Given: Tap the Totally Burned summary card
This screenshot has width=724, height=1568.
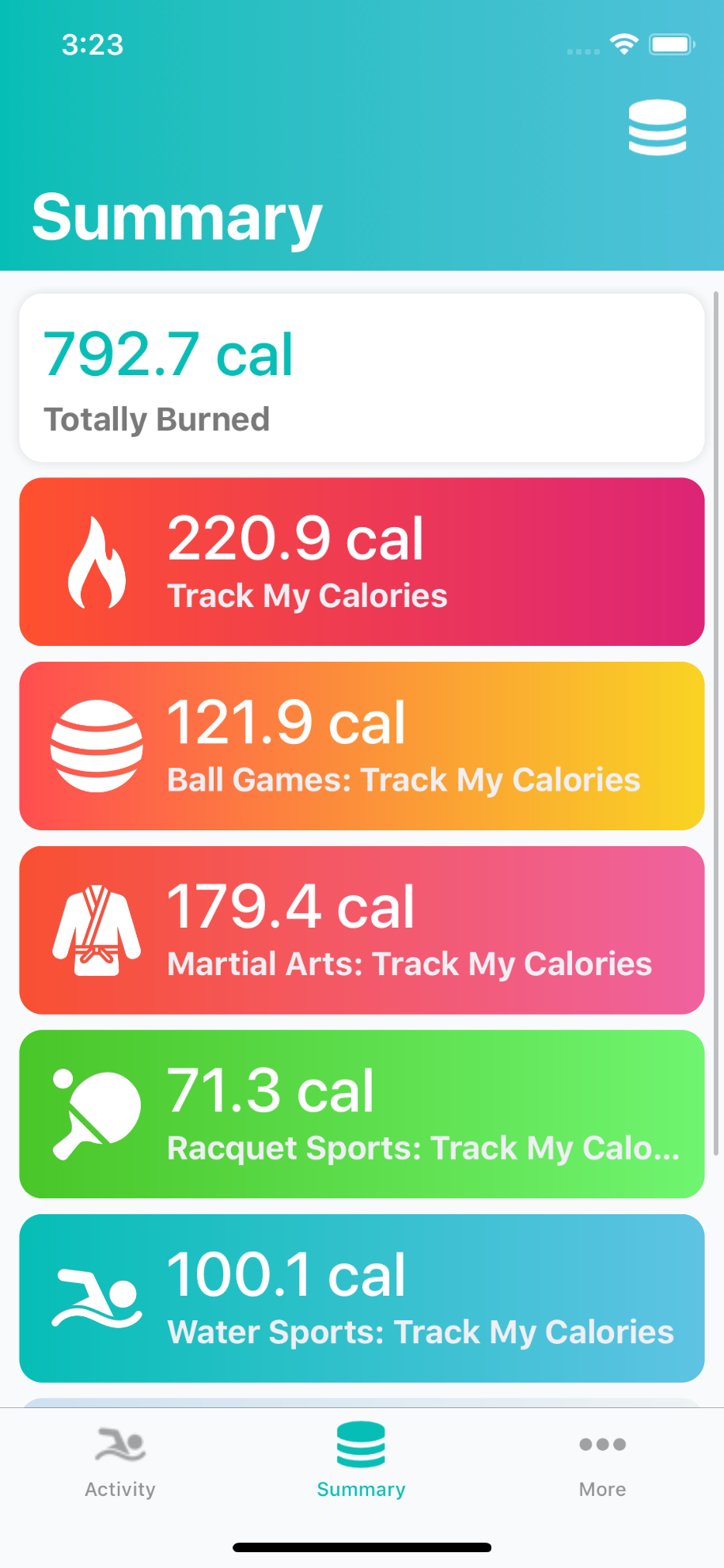Looking at the screenshot, I should (362, 376).
